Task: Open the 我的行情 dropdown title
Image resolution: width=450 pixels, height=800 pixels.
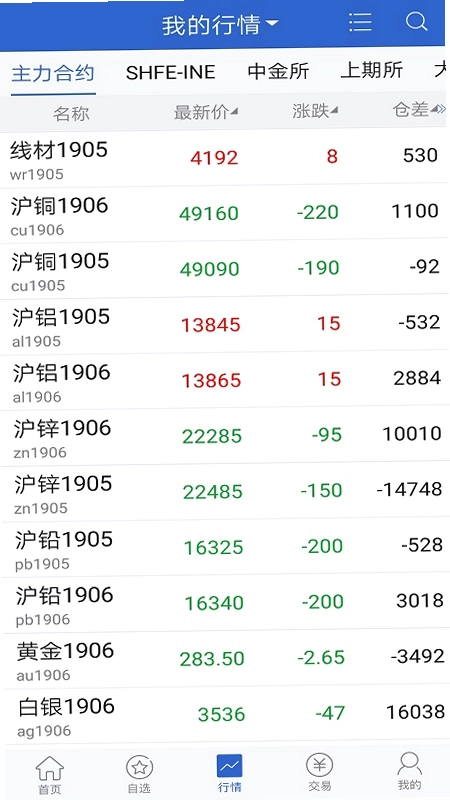Action: tap(220, 24)
